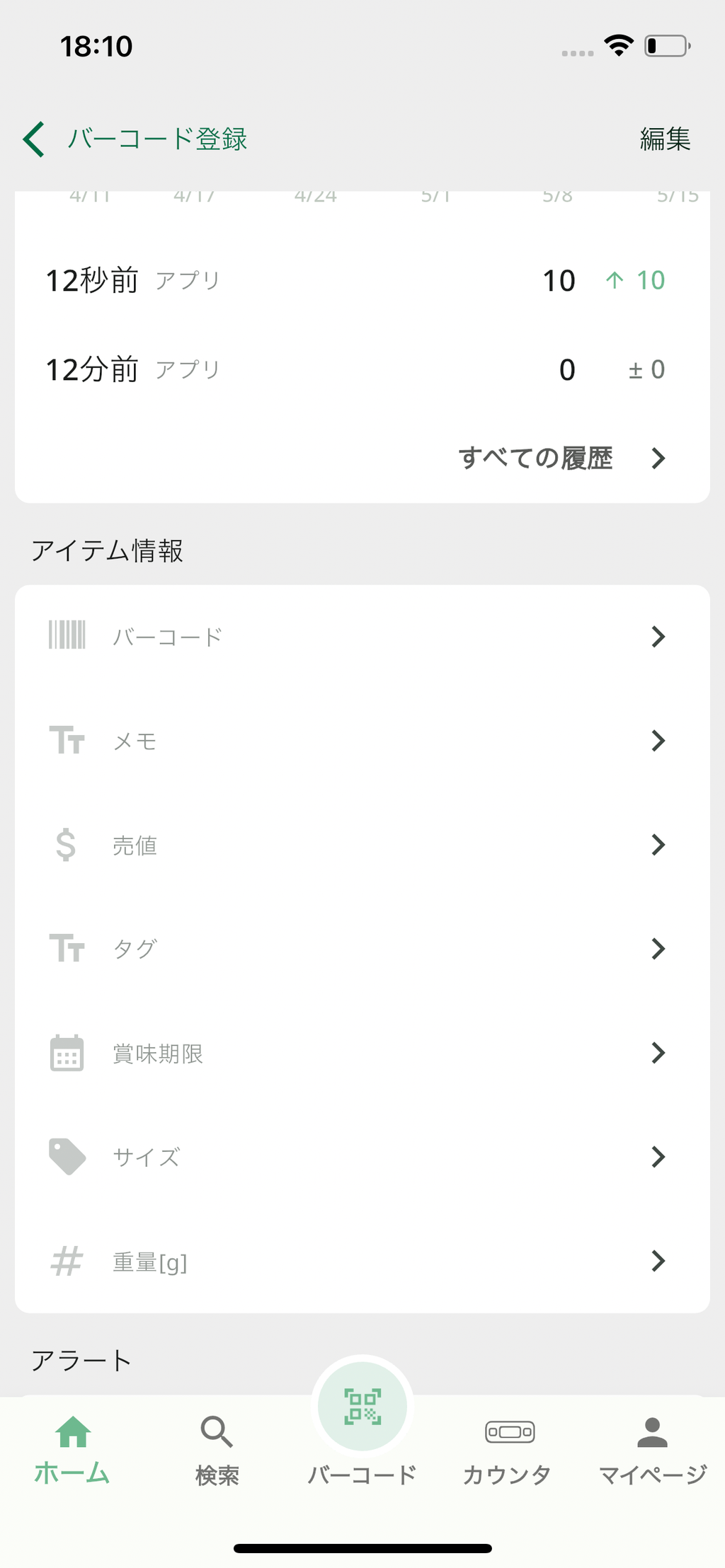
Task: Tap the 編集 button
Action: click(665, 139)
